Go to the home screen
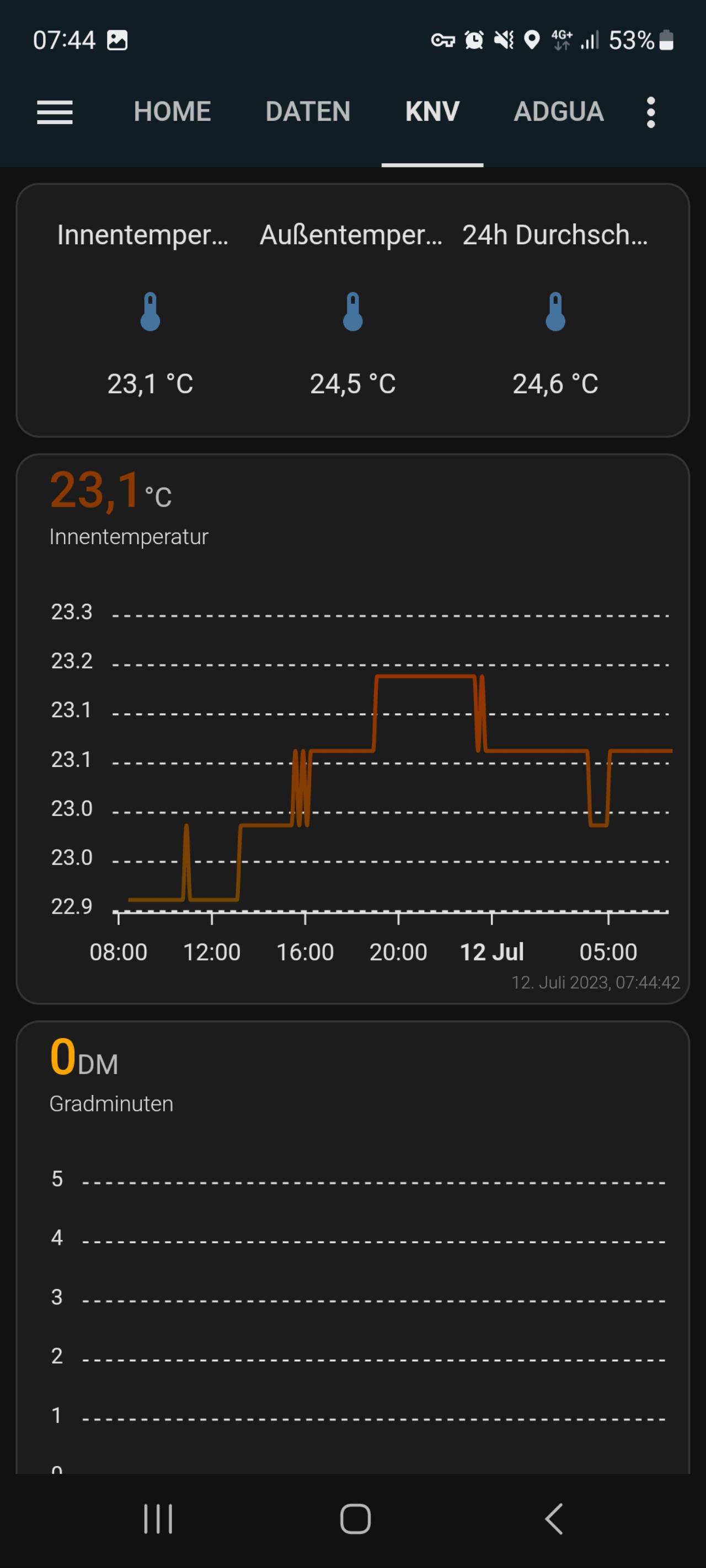The image size is (706, 1568). pos(355,1519)
